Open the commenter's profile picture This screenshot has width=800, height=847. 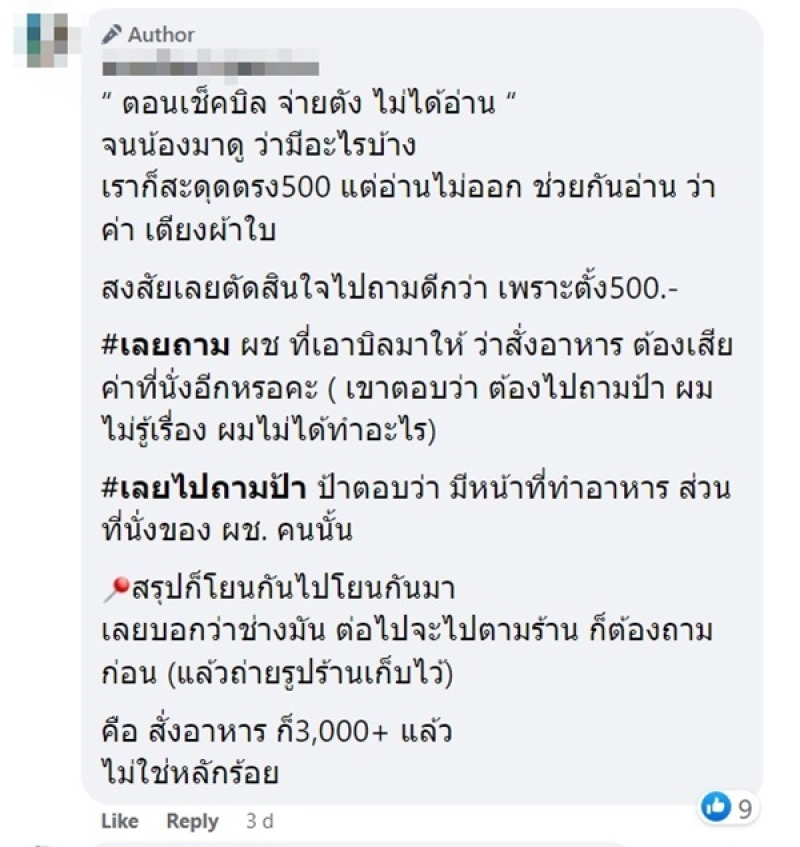(48, 40)
